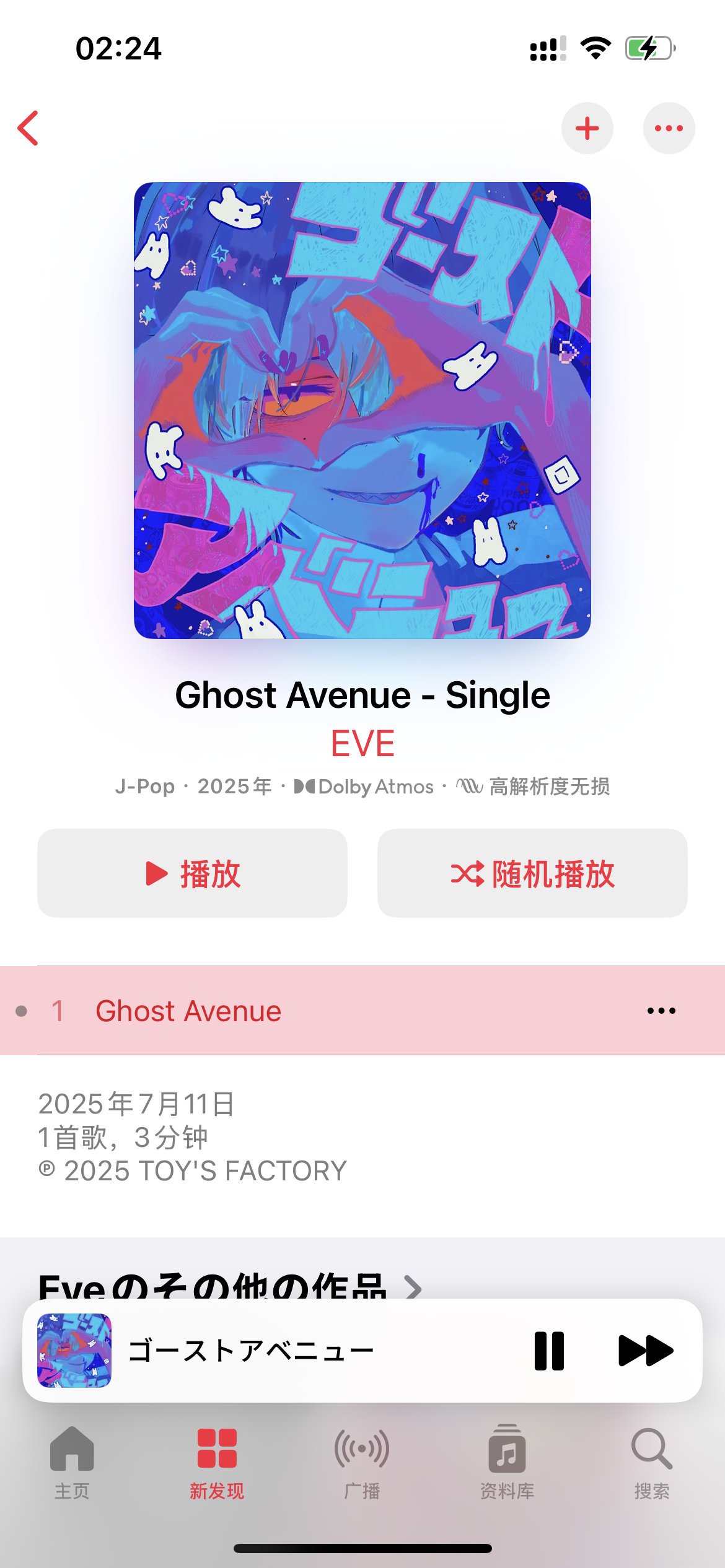The image size is (725, 1568).
Task: Skip to the next track
Action: pos(646,1351)
